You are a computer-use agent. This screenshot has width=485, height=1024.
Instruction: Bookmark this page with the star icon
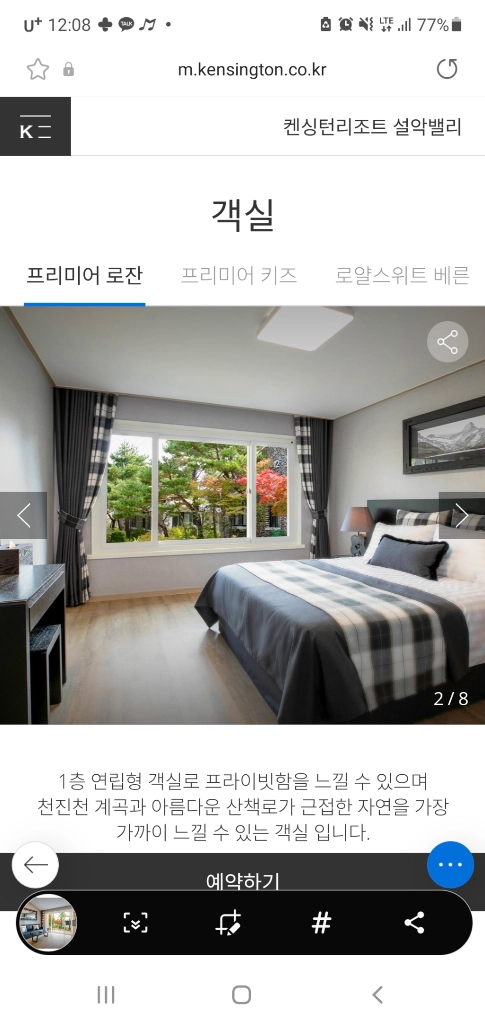[x=38, y=69]
